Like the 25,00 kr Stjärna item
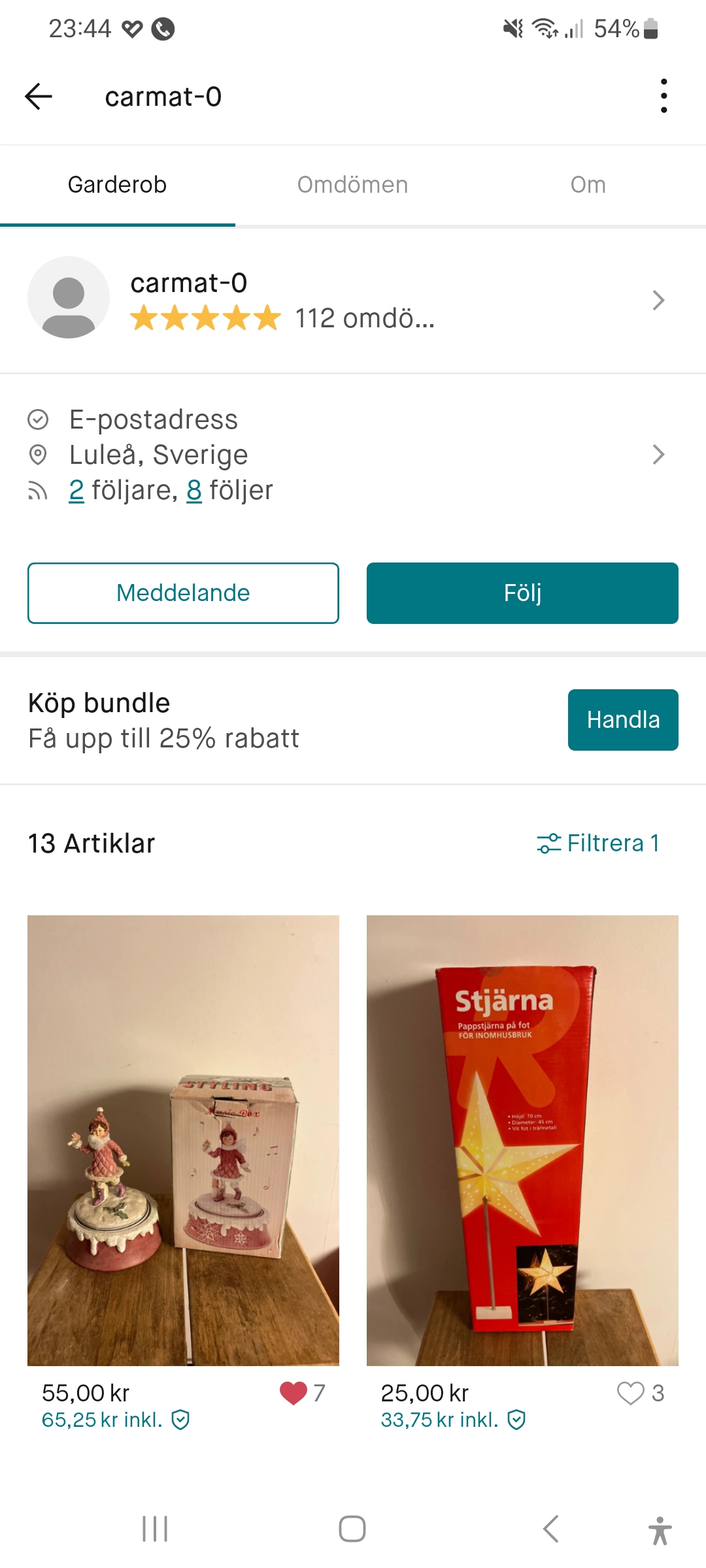This screenshot has height=1568, width=706. pos(631,1393)
